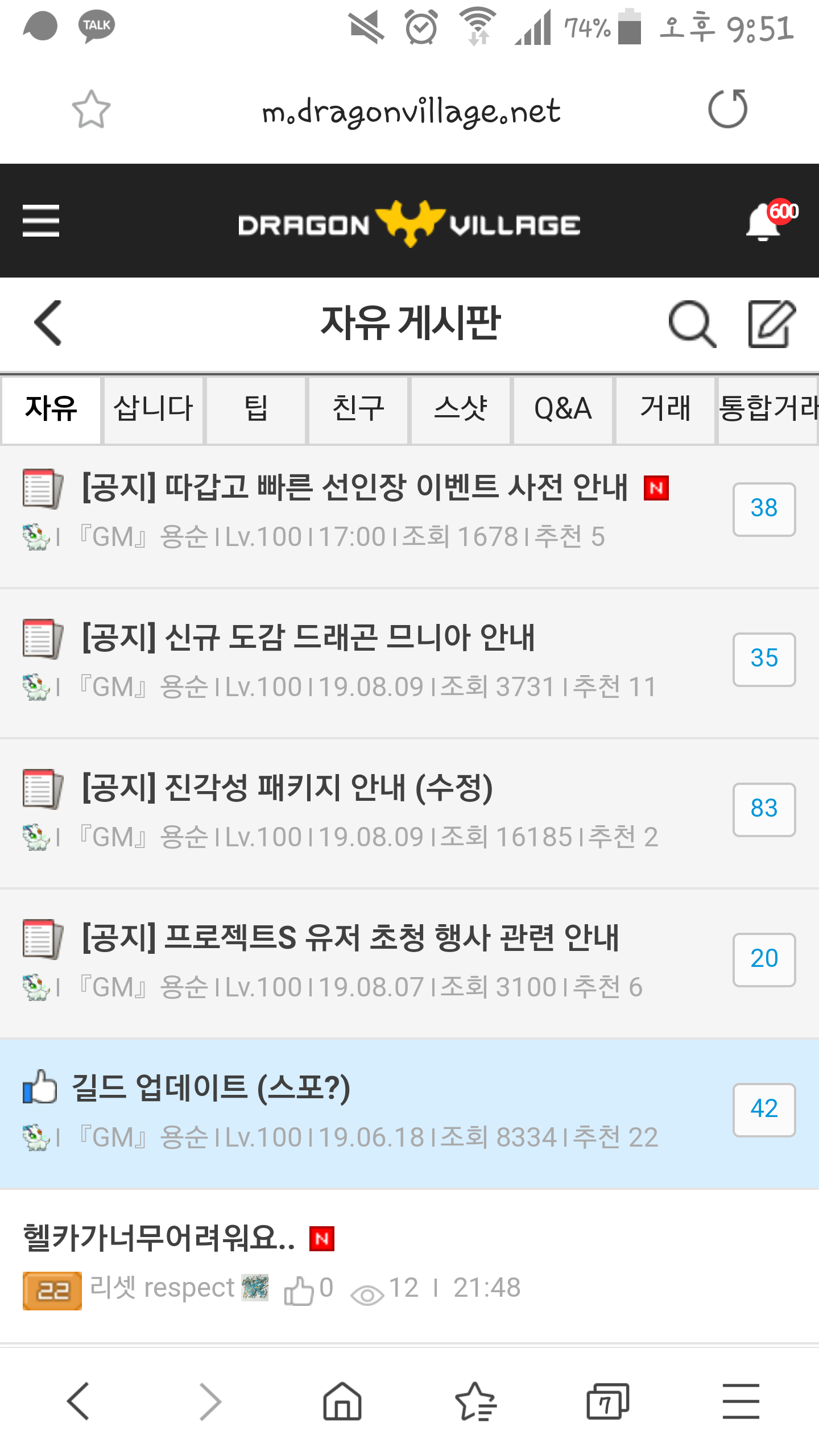Switch to the 스샷 tab

click(x=461, y=409)
